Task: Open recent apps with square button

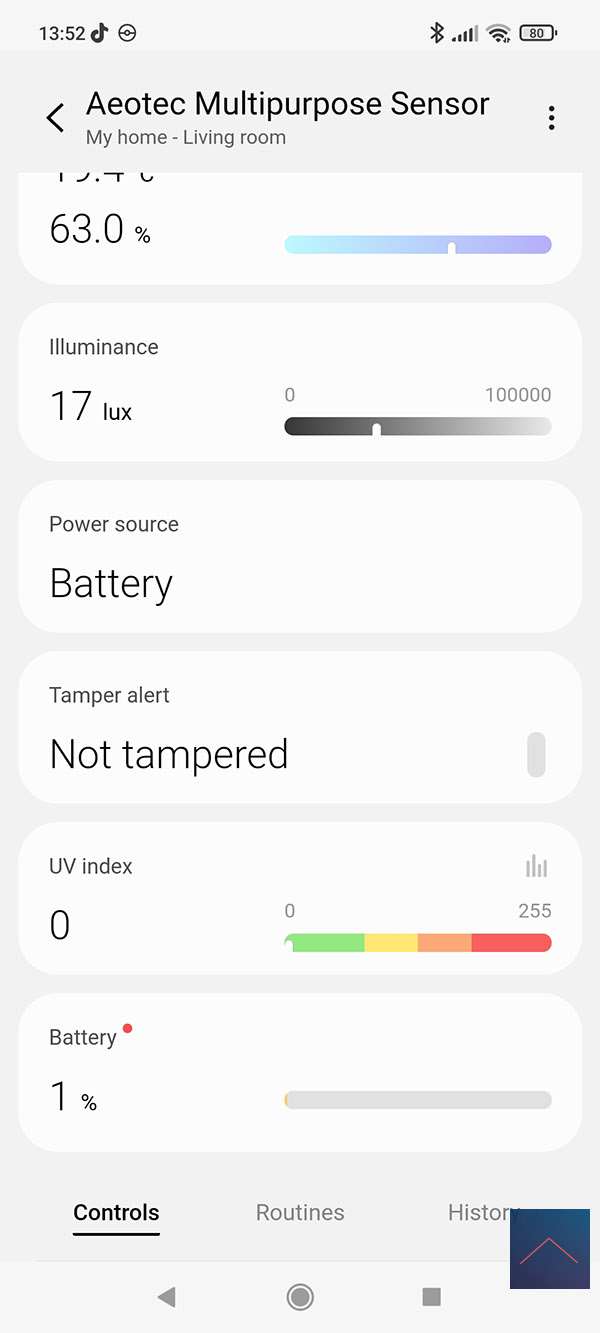Action: click(432, 1297)
